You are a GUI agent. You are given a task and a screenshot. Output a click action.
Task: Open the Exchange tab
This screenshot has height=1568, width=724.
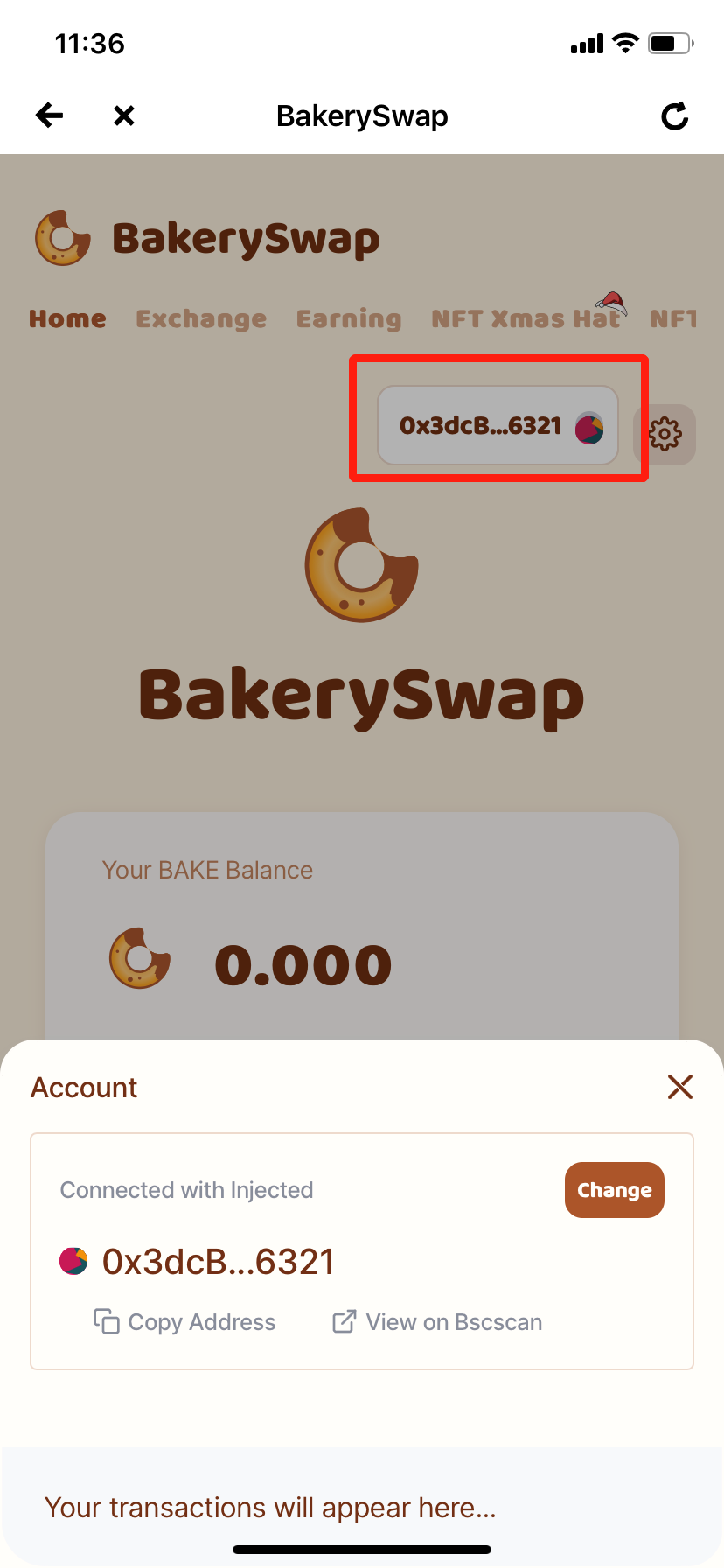point(201,319)
